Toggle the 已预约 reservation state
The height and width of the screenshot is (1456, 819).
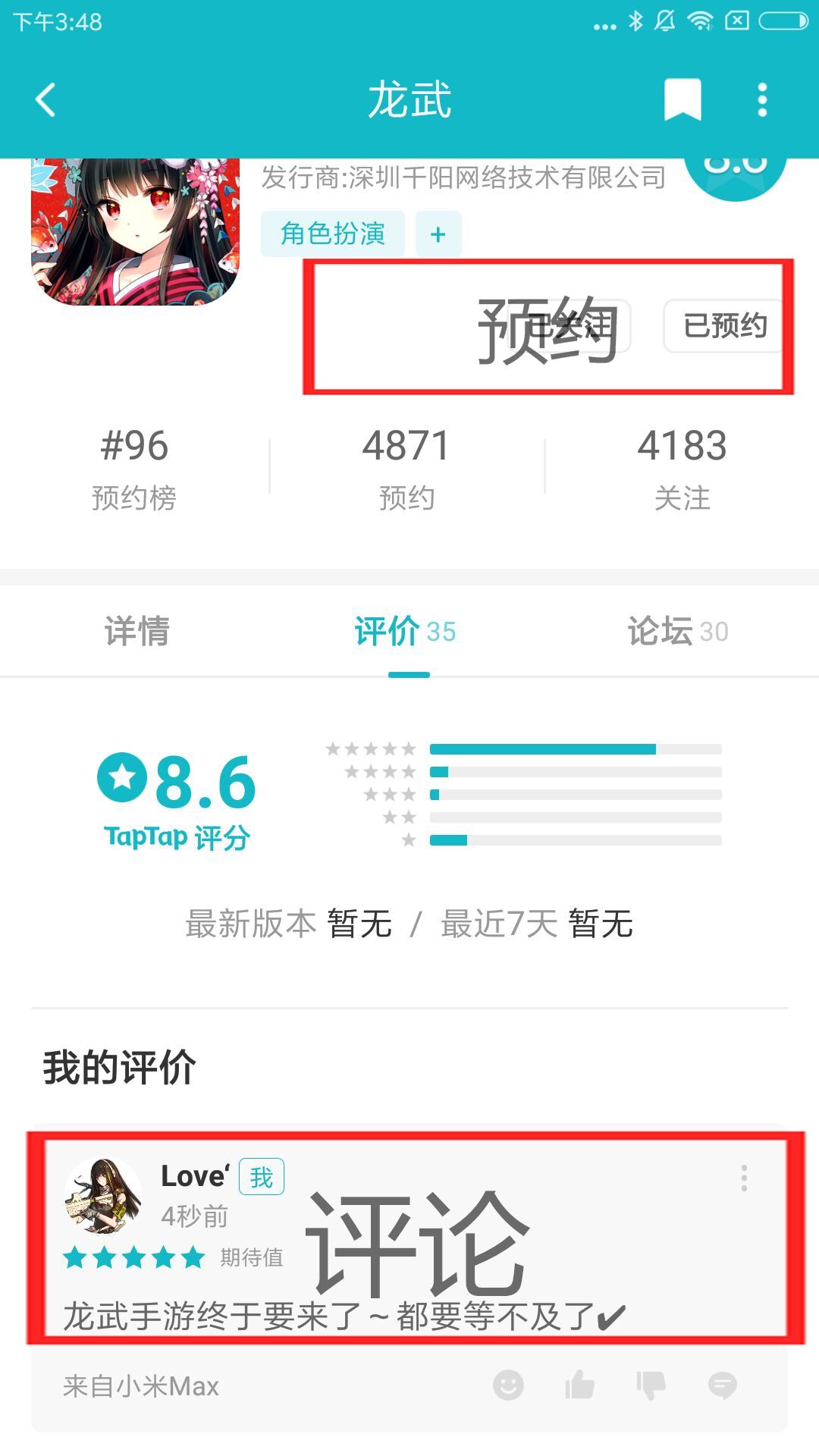[x=720, y=326]
